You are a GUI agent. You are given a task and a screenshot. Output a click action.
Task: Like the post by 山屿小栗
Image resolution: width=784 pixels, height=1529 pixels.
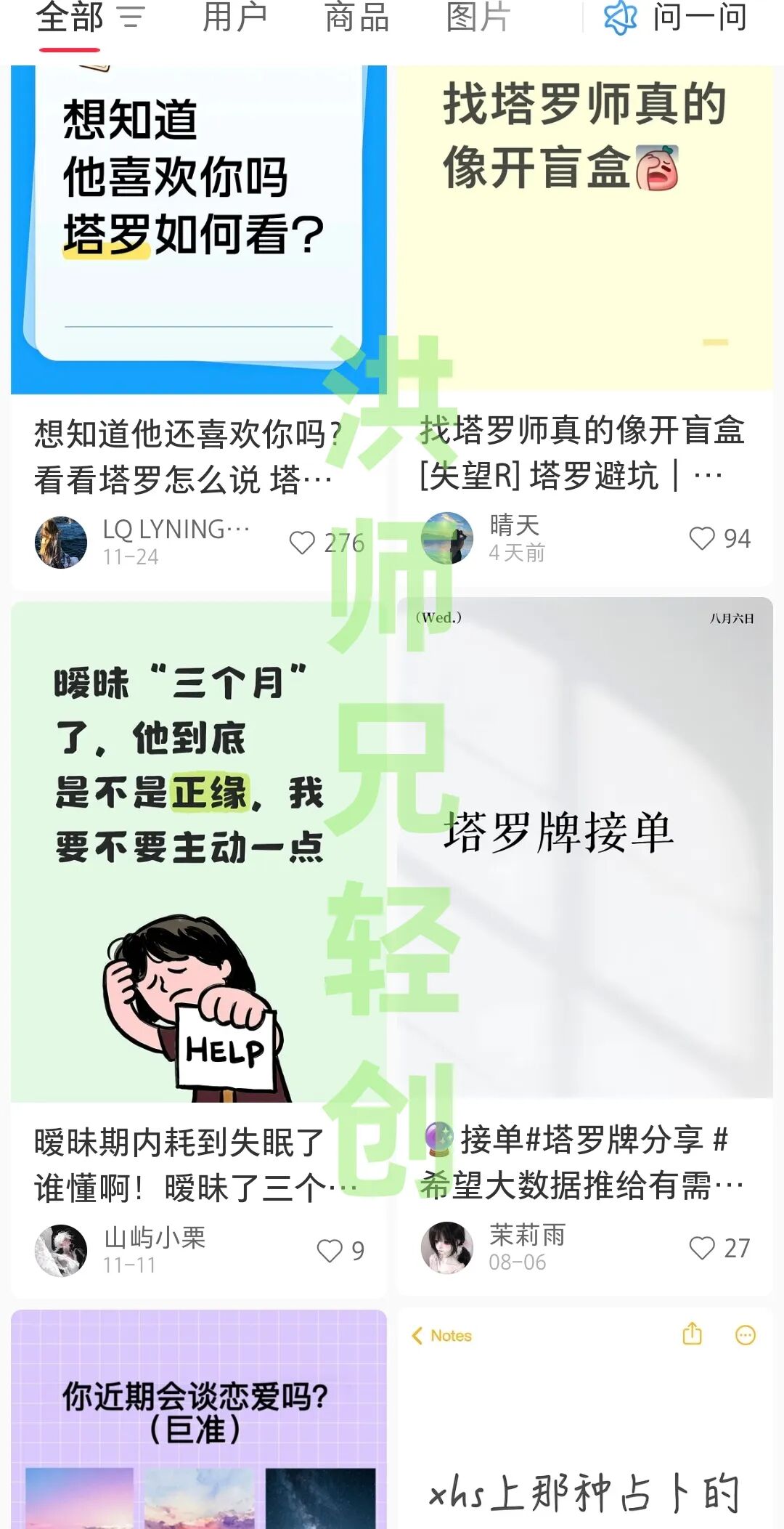[x=330, y=1250]
